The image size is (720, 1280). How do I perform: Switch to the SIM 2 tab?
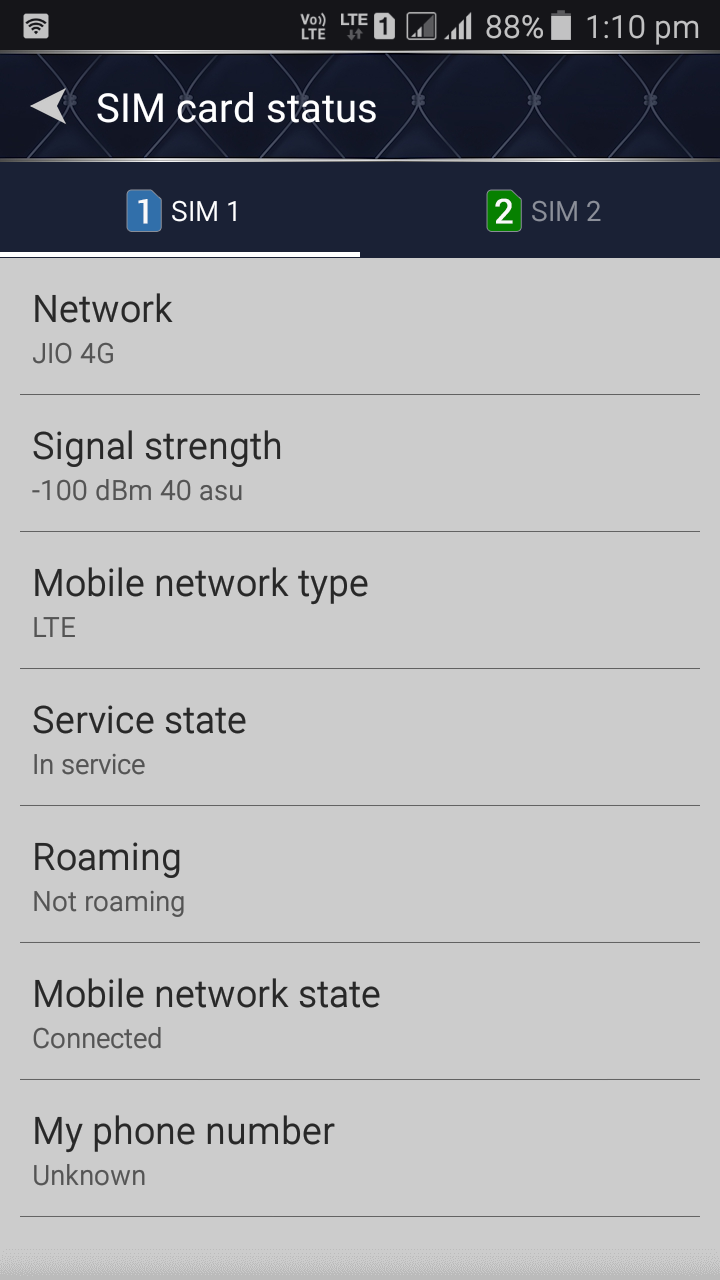[542, 211]
